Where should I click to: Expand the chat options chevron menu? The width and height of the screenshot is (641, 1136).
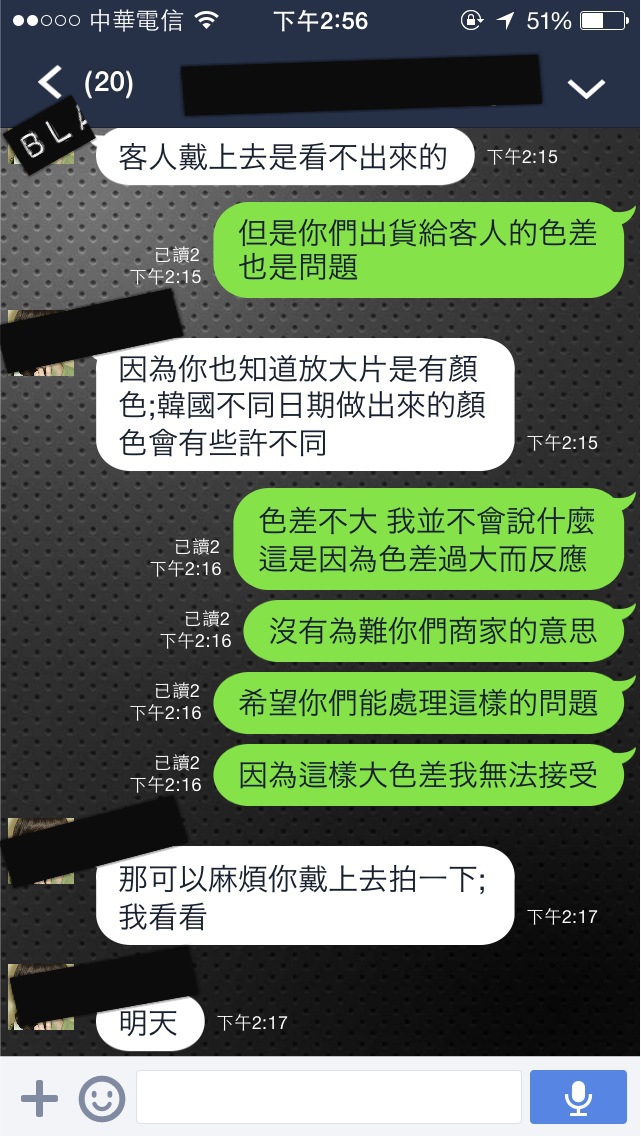(x=586, y=88)
